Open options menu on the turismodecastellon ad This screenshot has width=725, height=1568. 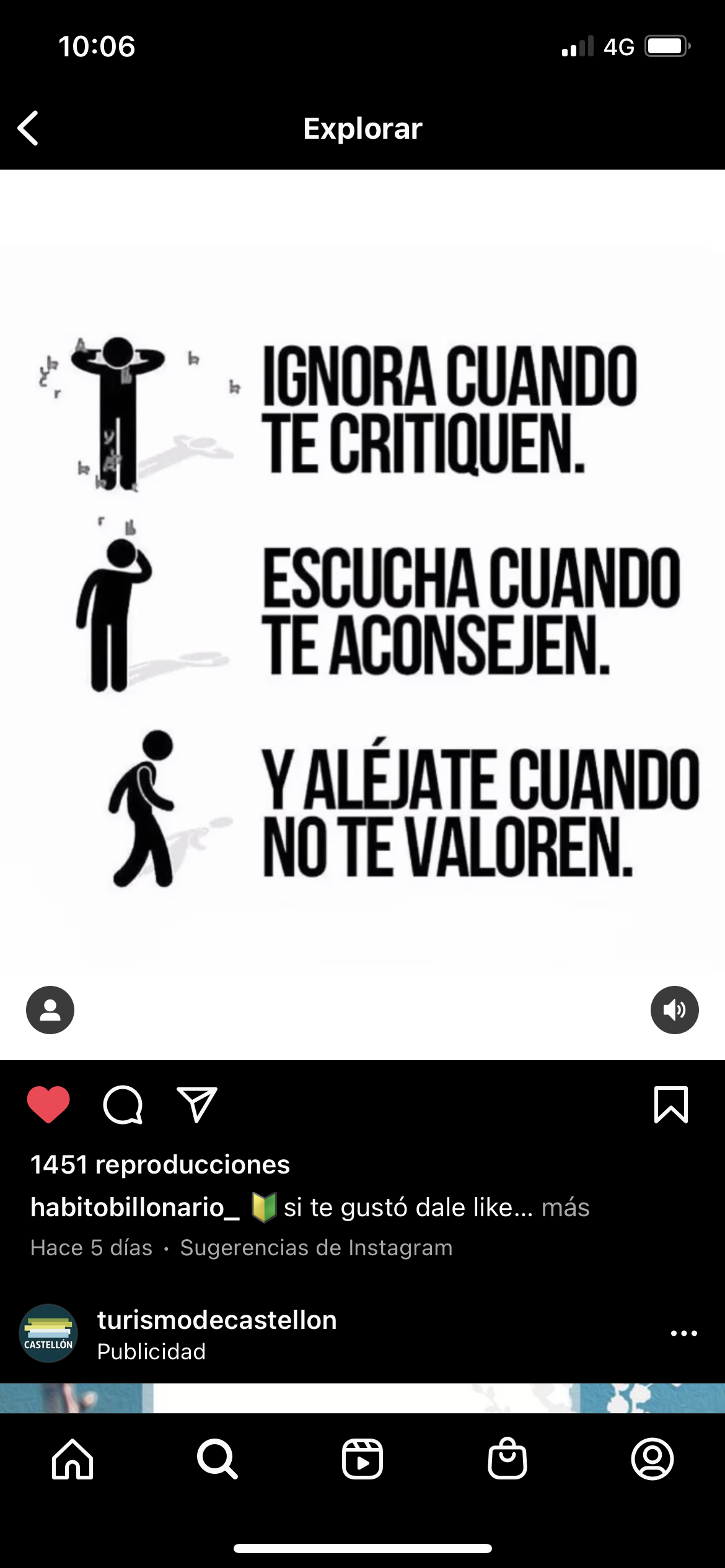684,1333
